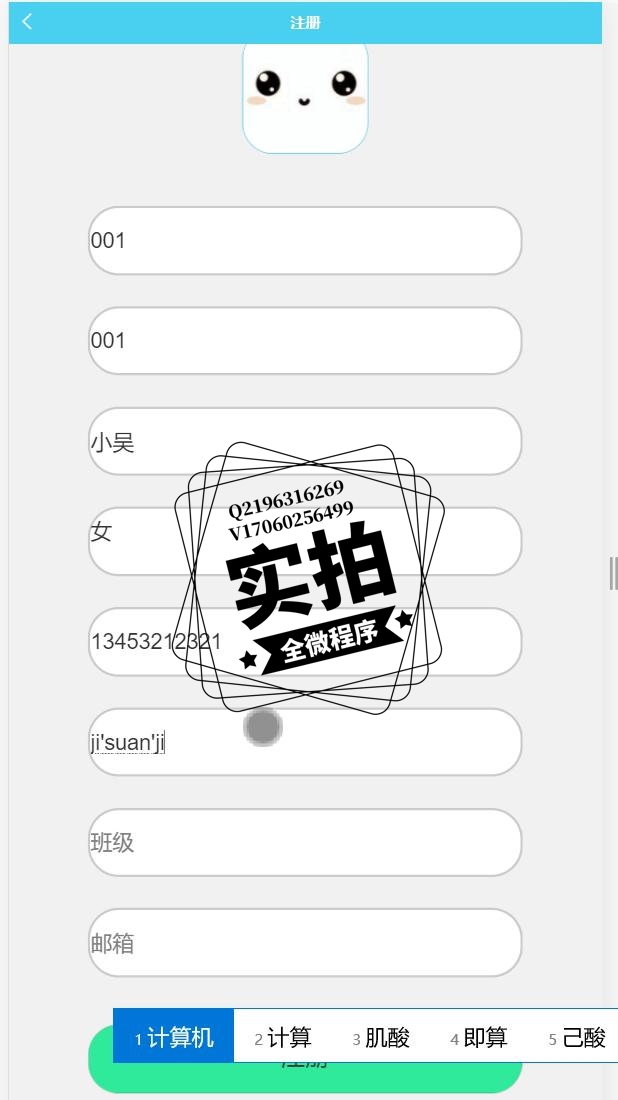
Task: Edit the phone number field 13453212321
Action: 305,642
